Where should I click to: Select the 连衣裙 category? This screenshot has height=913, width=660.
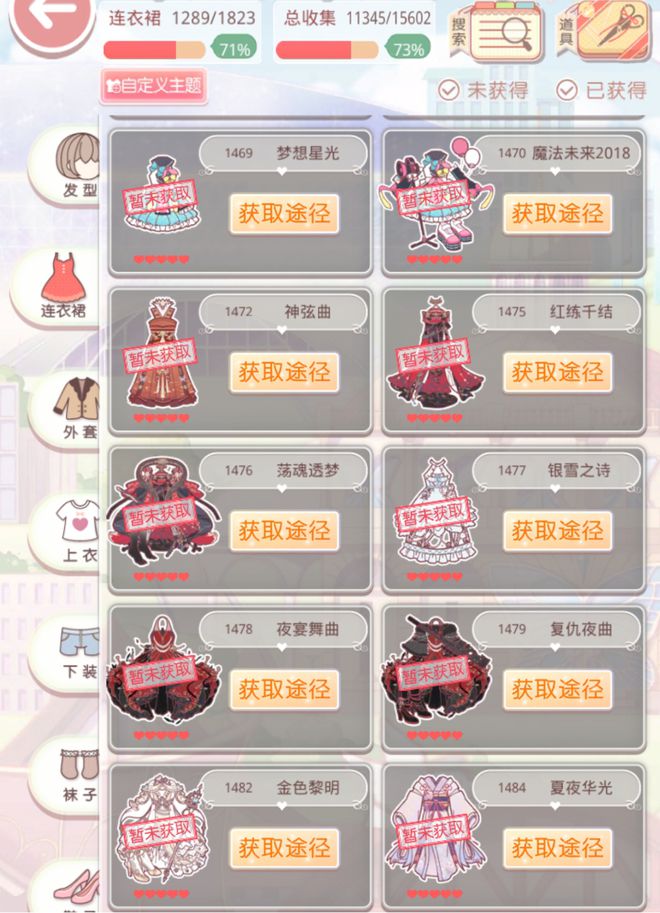65,285
